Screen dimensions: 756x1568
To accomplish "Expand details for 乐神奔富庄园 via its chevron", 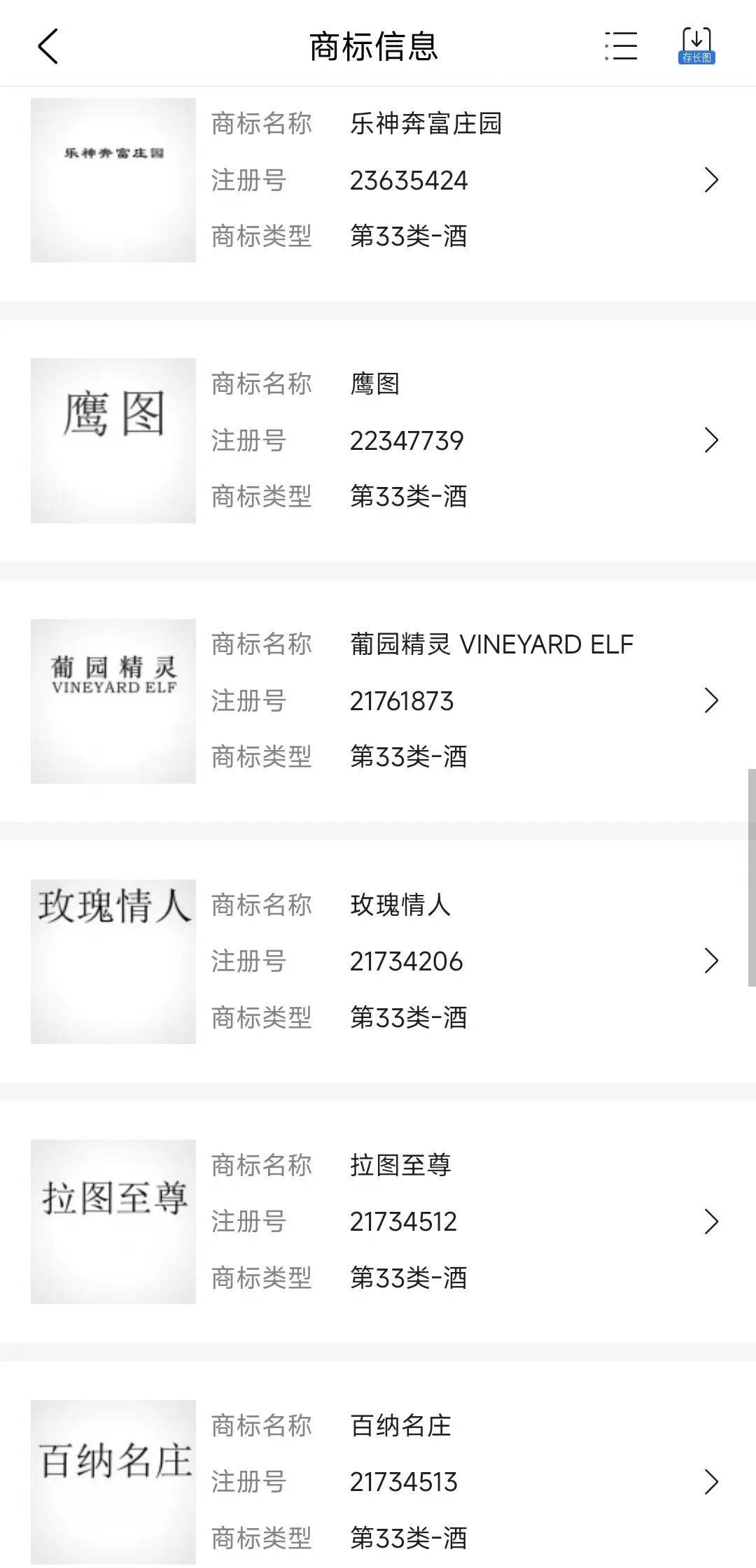I will (713, 181).
